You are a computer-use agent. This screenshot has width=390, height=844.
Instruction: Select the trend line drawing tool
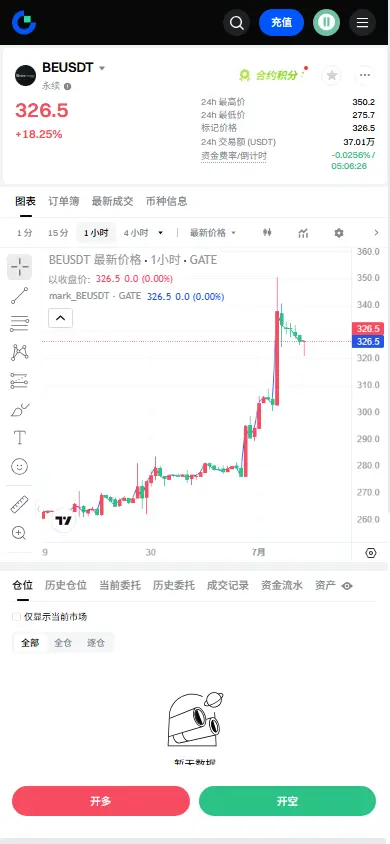pos(19,296)
